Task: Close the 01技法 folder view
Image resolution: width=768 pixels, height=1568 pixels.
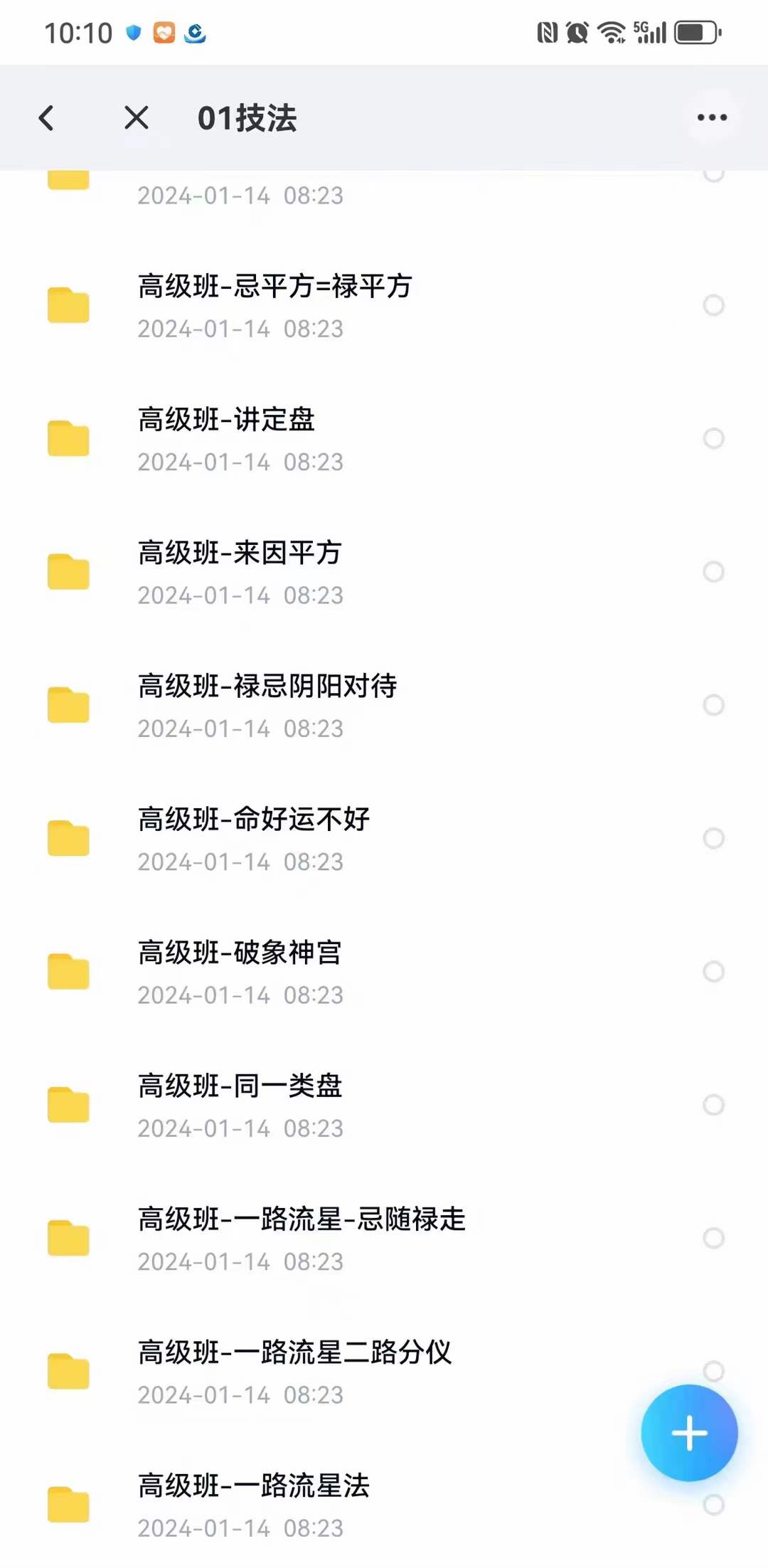Action: pos(137,117)
